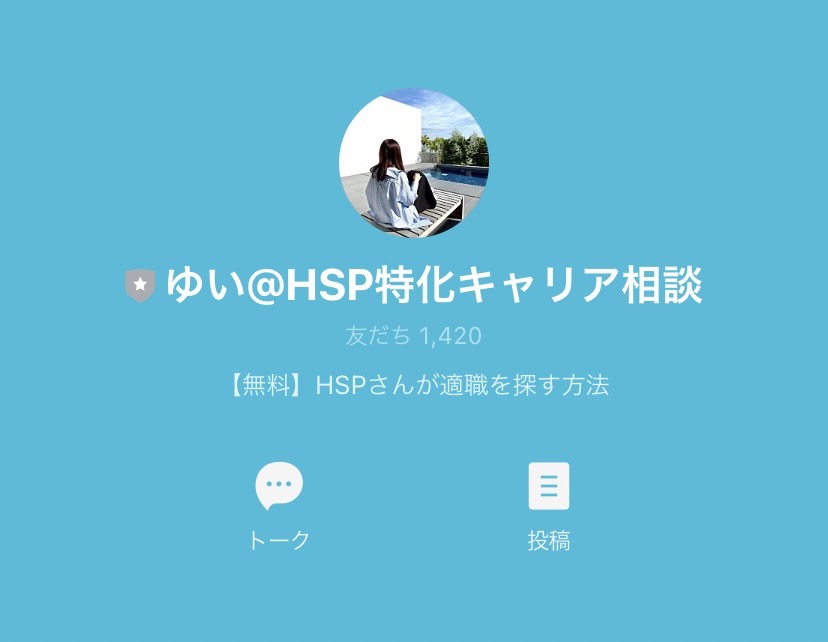View ゆい's profile photo
The width and height of the screenshot is (828, 642).
click(413, 162)
